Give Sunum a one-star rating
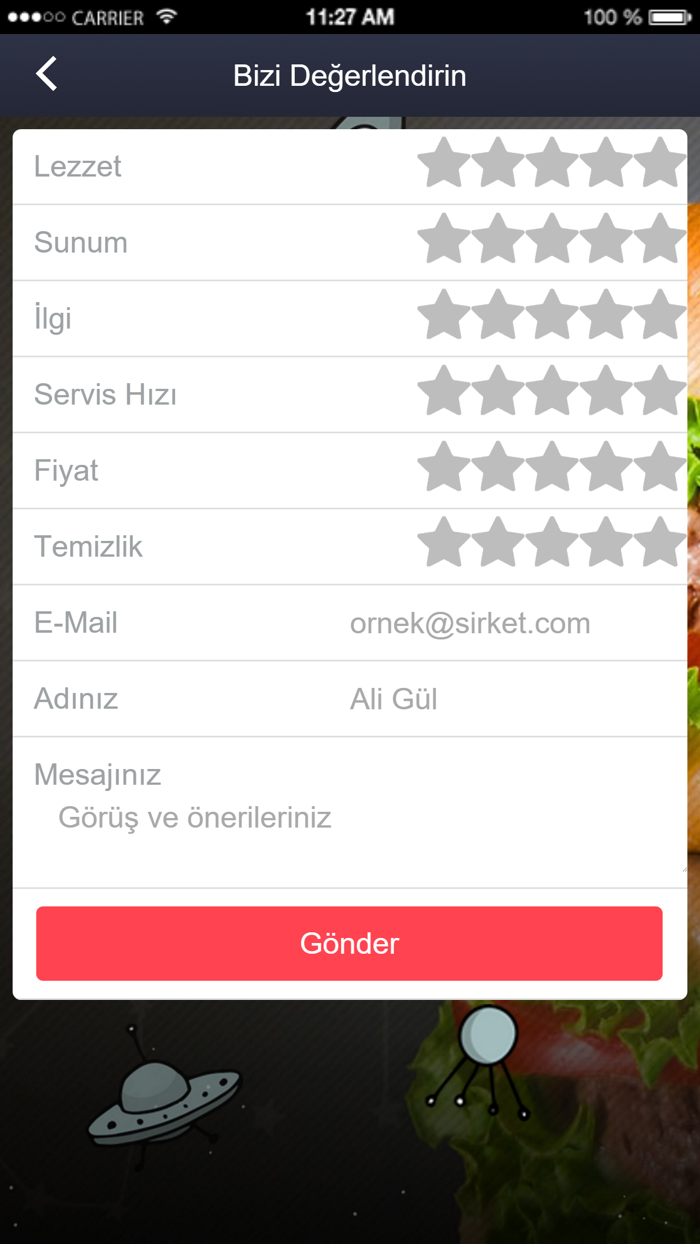The height and width of the screenshot is (1244, 700). coord(443,240)
